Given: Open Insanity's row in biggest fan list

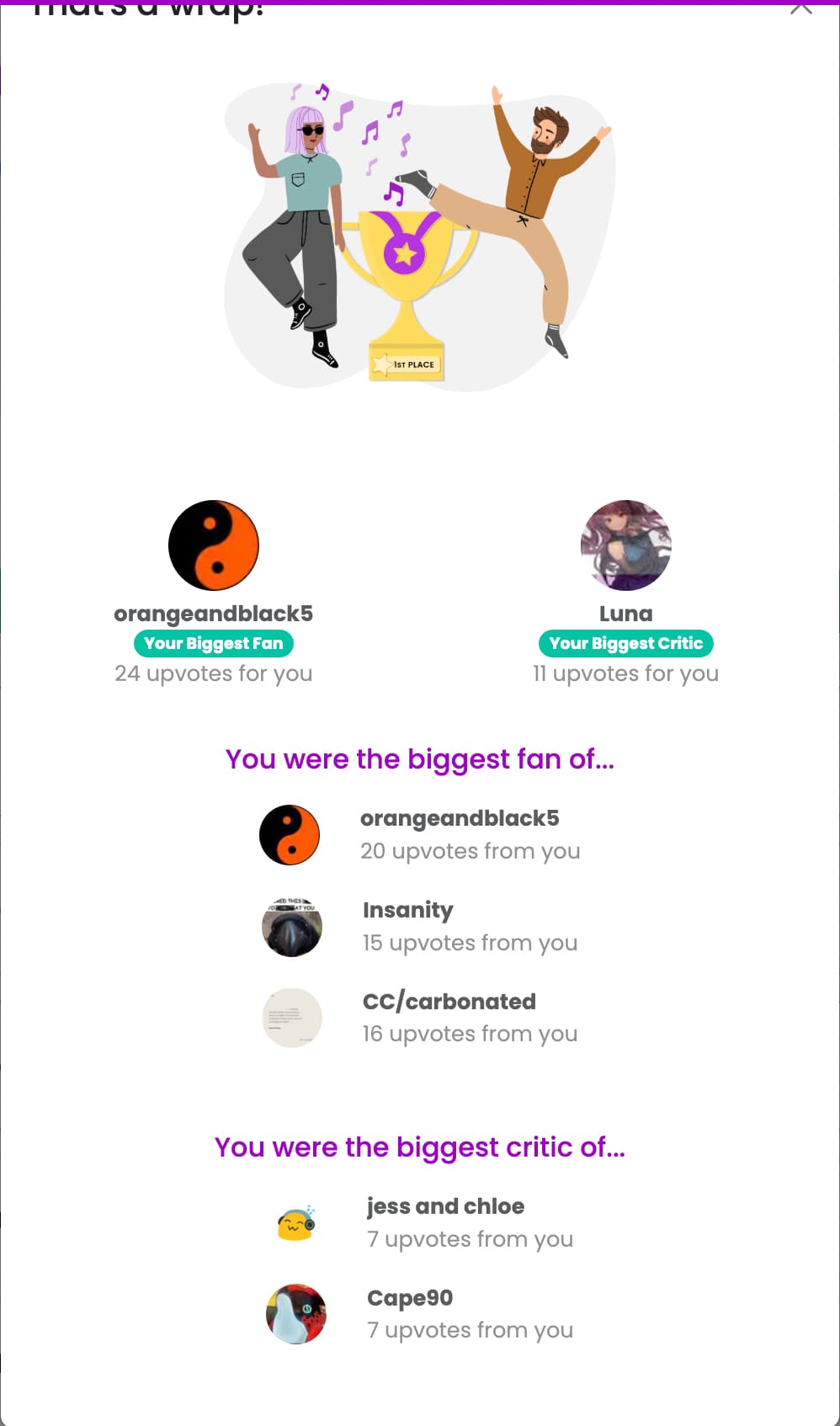Looking at the screenshot, I should 420,927.
